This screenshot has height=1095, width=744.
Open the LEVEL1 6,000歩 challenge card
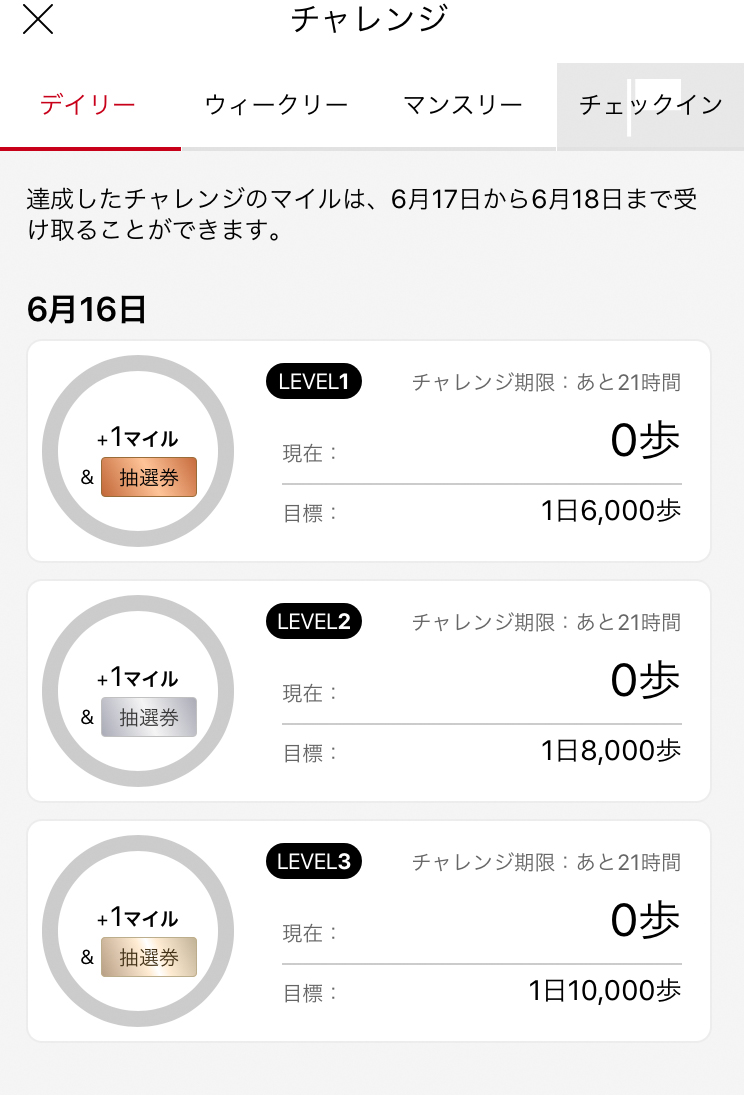[370, 450]
